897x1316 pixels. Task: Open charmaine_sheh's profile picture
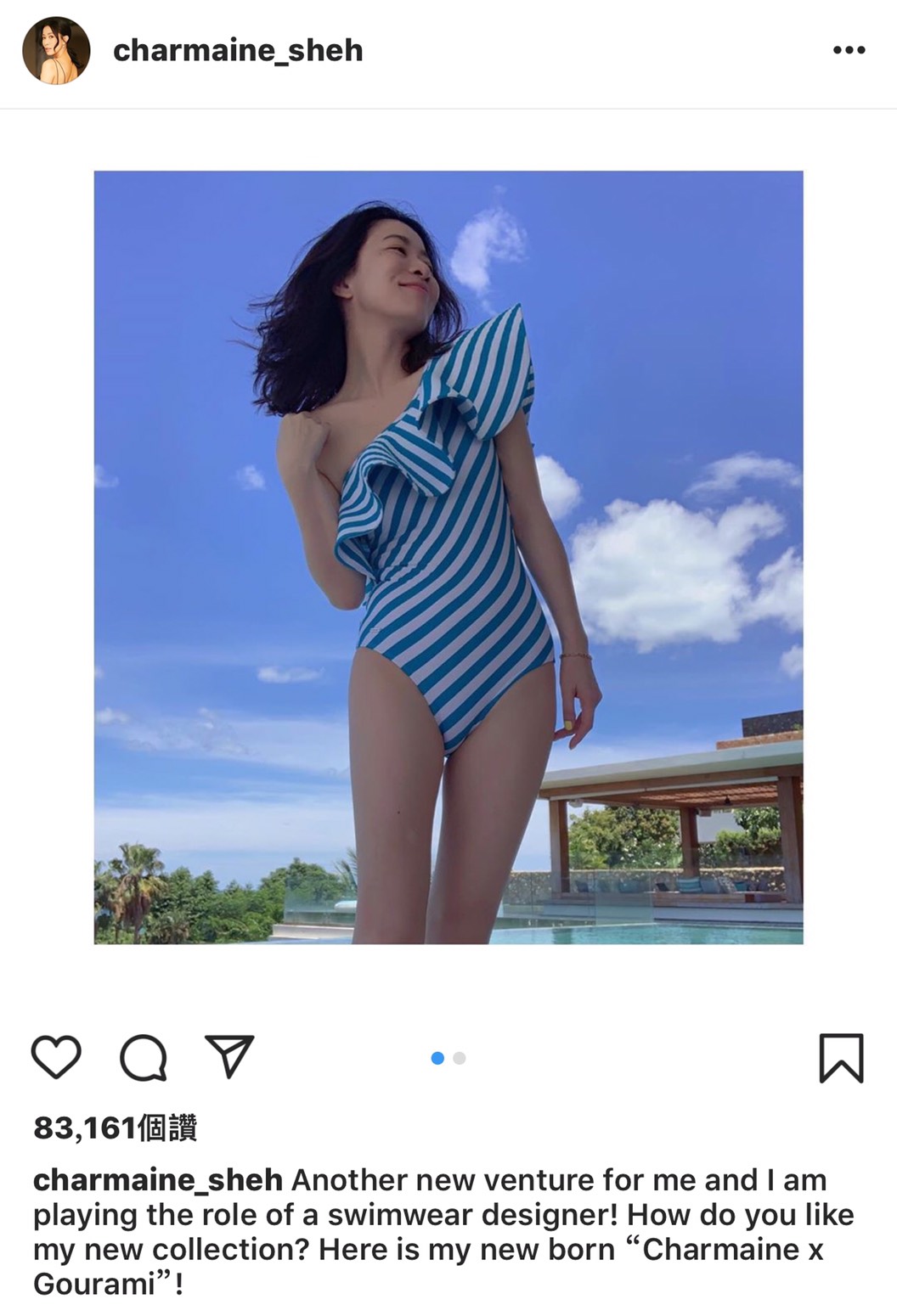[x=56, y=51]
